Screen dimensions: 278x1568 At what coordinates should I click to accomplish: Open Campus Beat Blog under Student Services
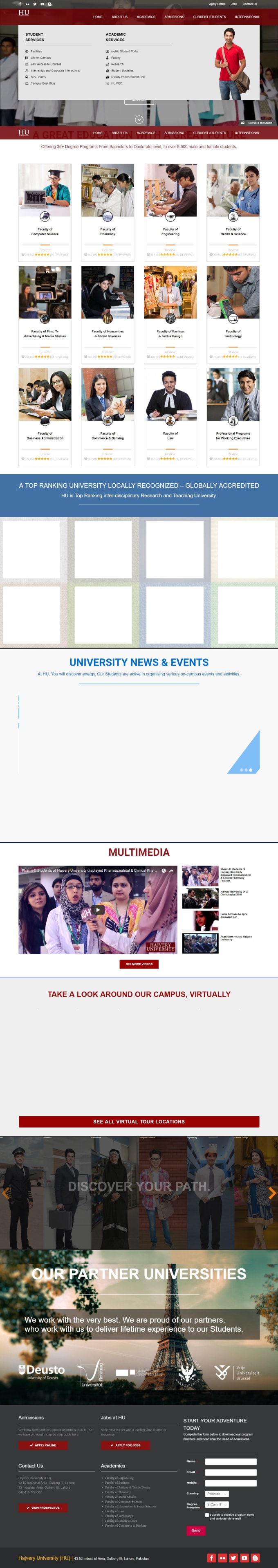(43, 83)
